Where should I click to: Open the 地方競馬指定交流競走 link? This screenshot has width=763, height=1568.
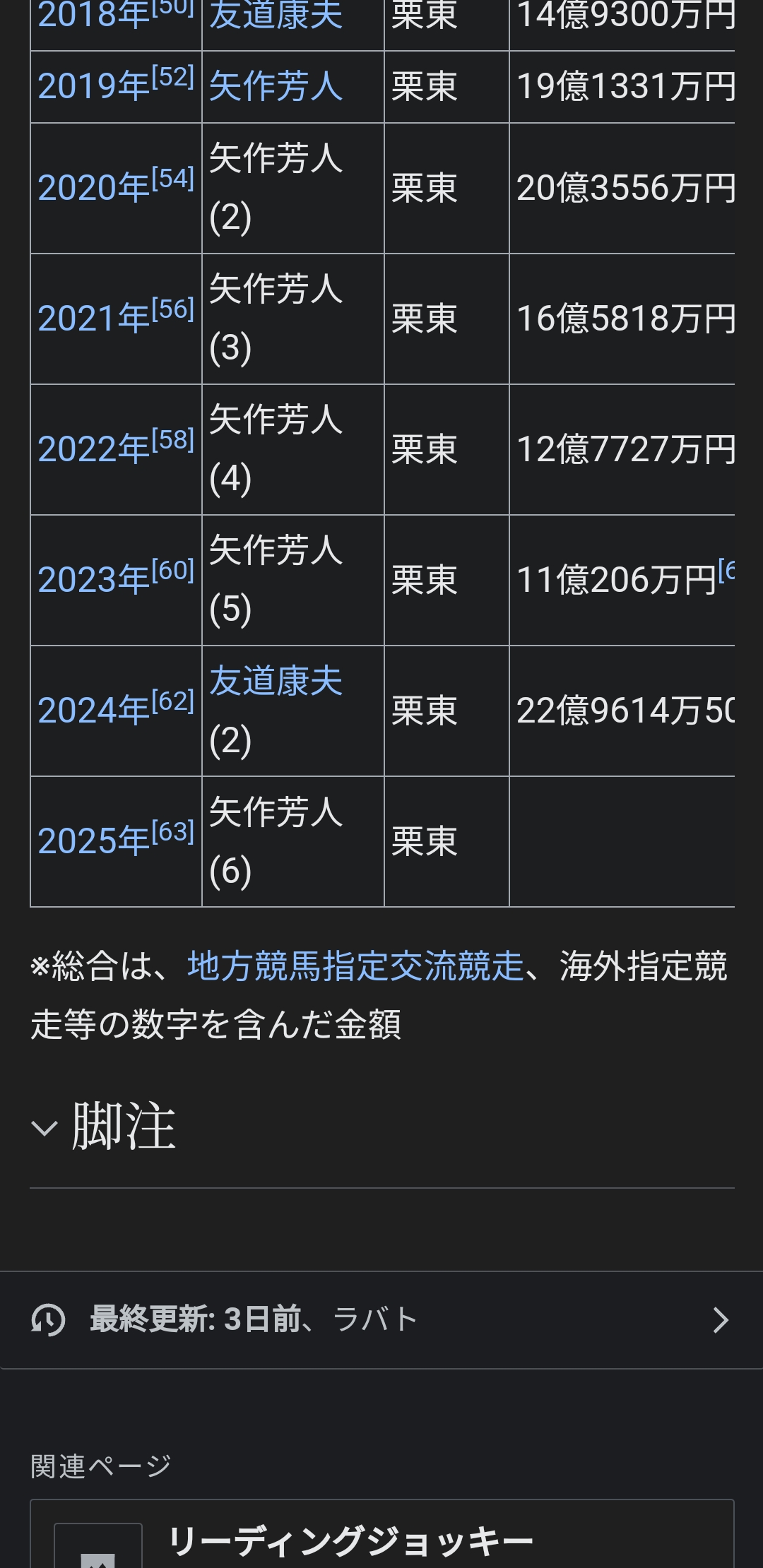(355, 966)
